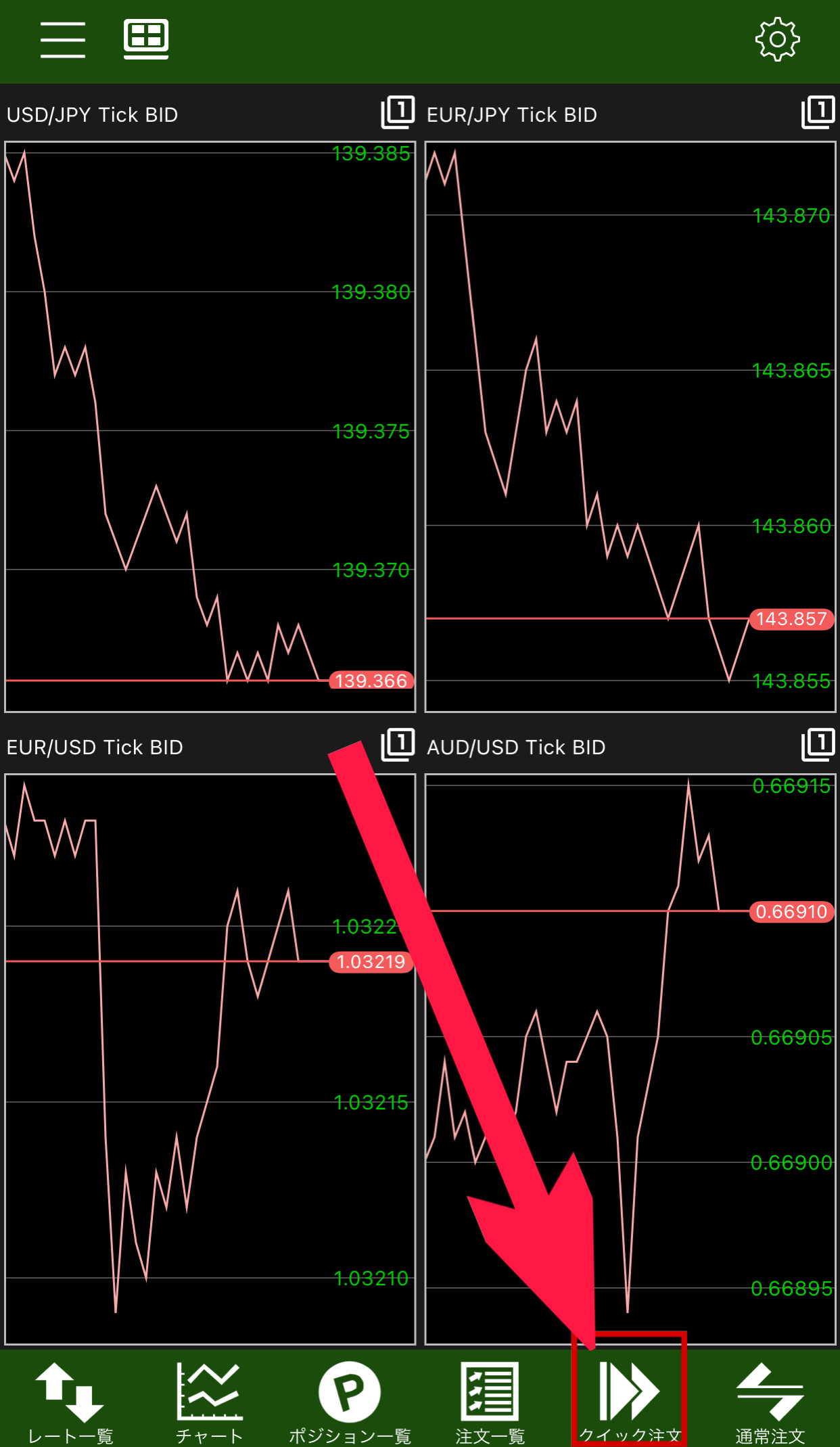The width and height of the screenshot is (840, 1447).
Task: Switch to the チャート tab
Action: [210, 1400]
